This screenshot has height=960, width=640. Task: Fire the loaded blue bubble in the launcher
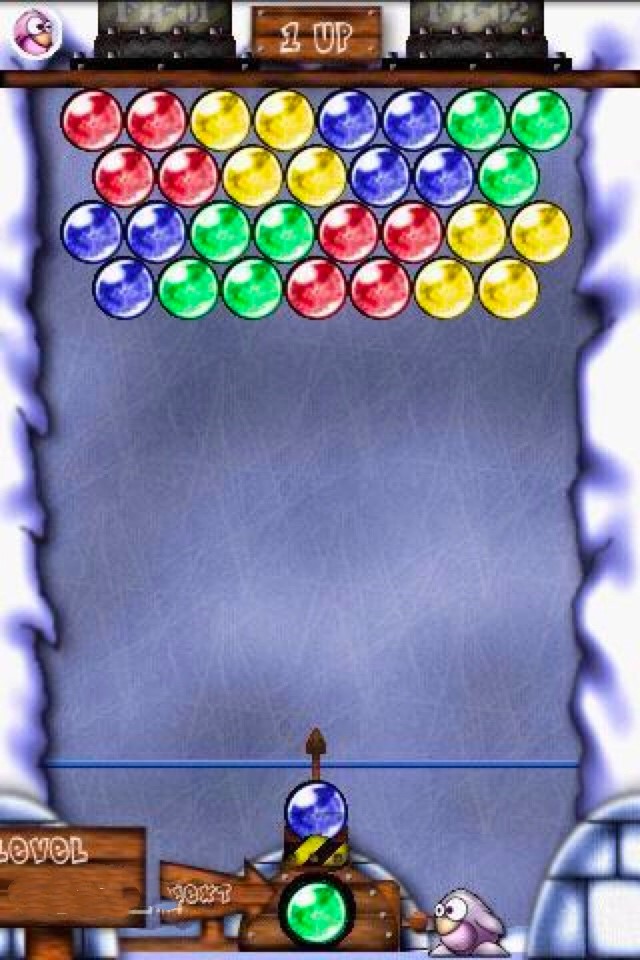point(316,809)
